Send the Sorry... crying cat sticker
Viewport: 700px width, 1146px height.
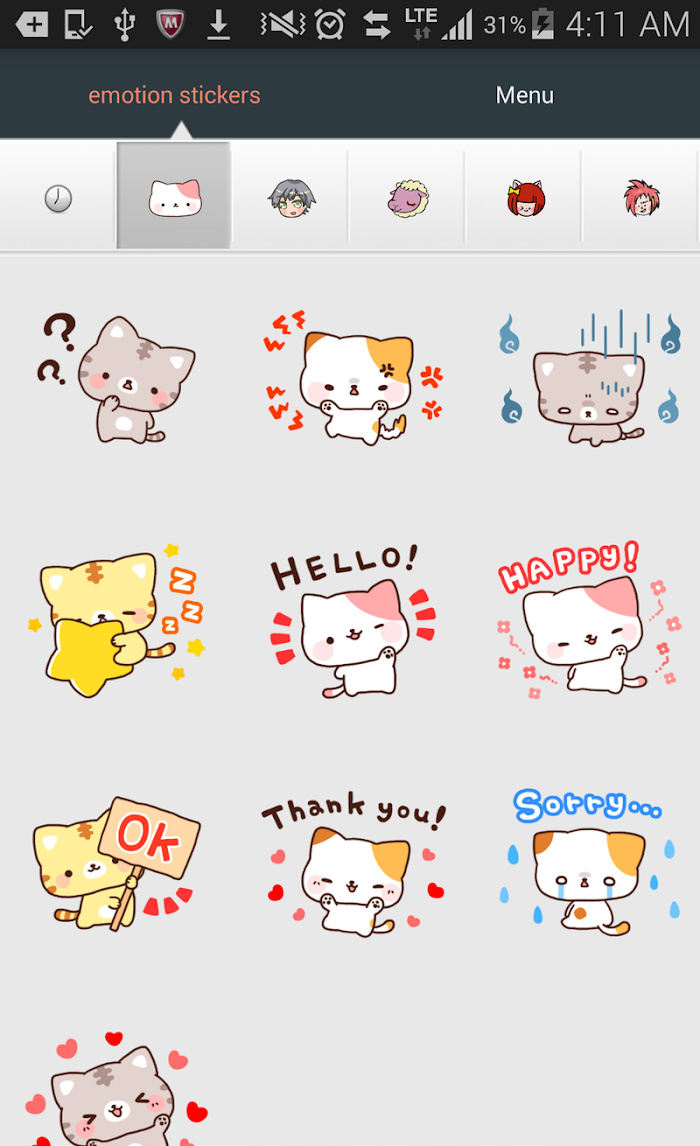click(x=589, y=862)
